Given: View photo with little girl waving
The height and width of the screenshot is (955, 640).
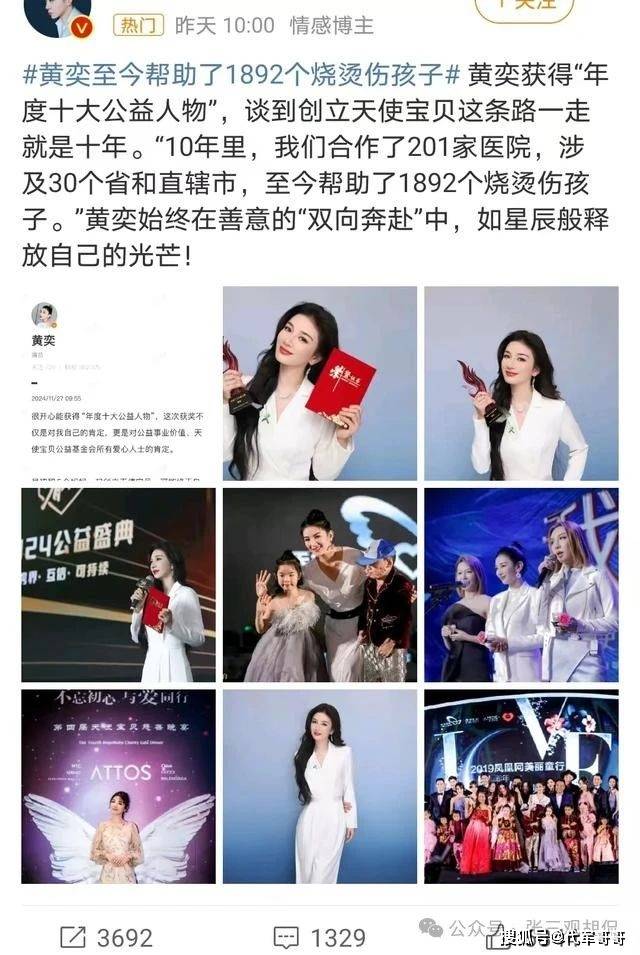Looking at the screenshot, I should [x=319, y=585].
